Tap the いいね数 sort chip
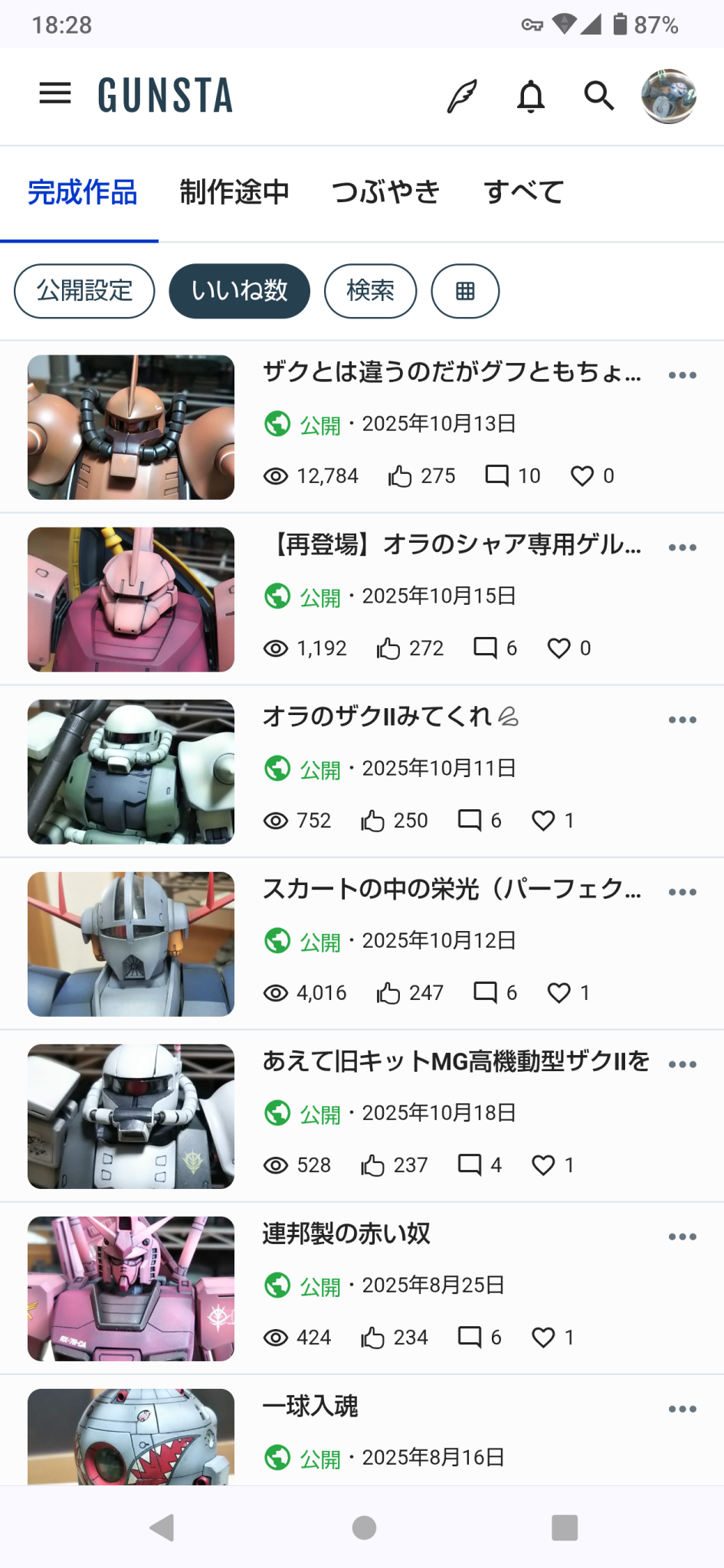The height and width of the screenshot is (1568, 724). click(239, 291)
